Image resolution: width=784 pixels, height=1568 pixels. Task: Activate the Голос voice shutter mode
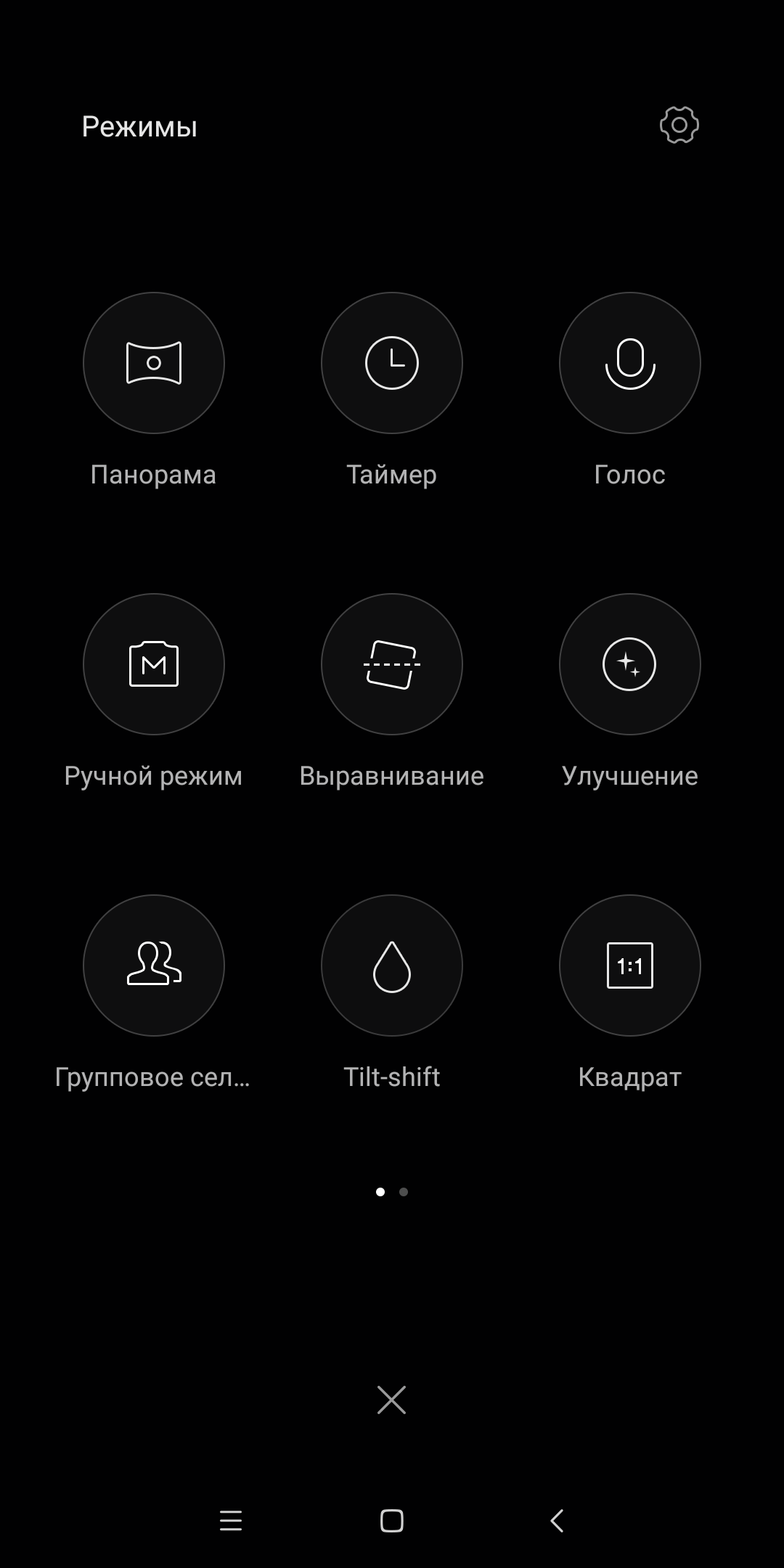(x=629, y=363)
